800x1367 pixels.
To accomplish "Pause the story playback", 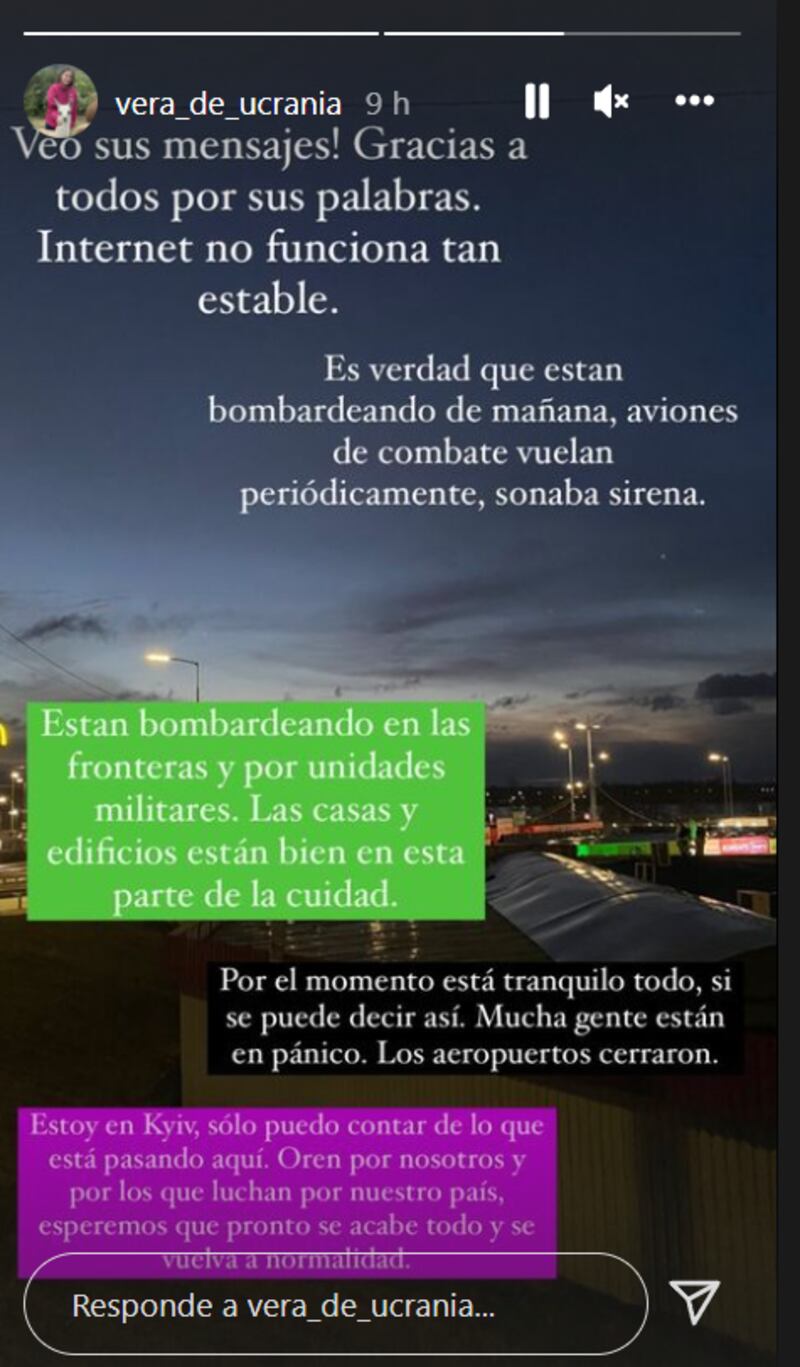I will pos(537,101).
